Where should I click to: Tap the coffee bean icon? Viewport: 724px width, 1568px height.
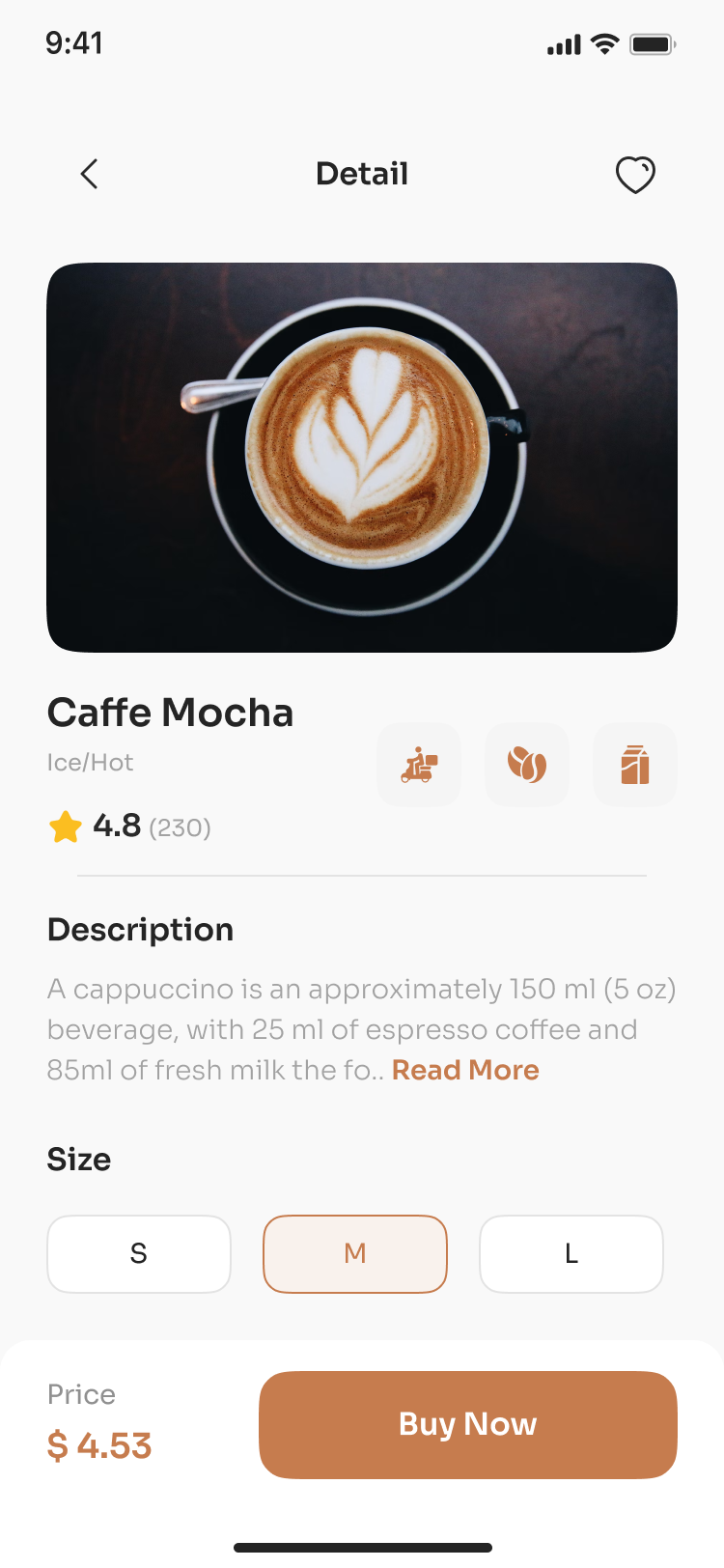click(x=527, y=765)
